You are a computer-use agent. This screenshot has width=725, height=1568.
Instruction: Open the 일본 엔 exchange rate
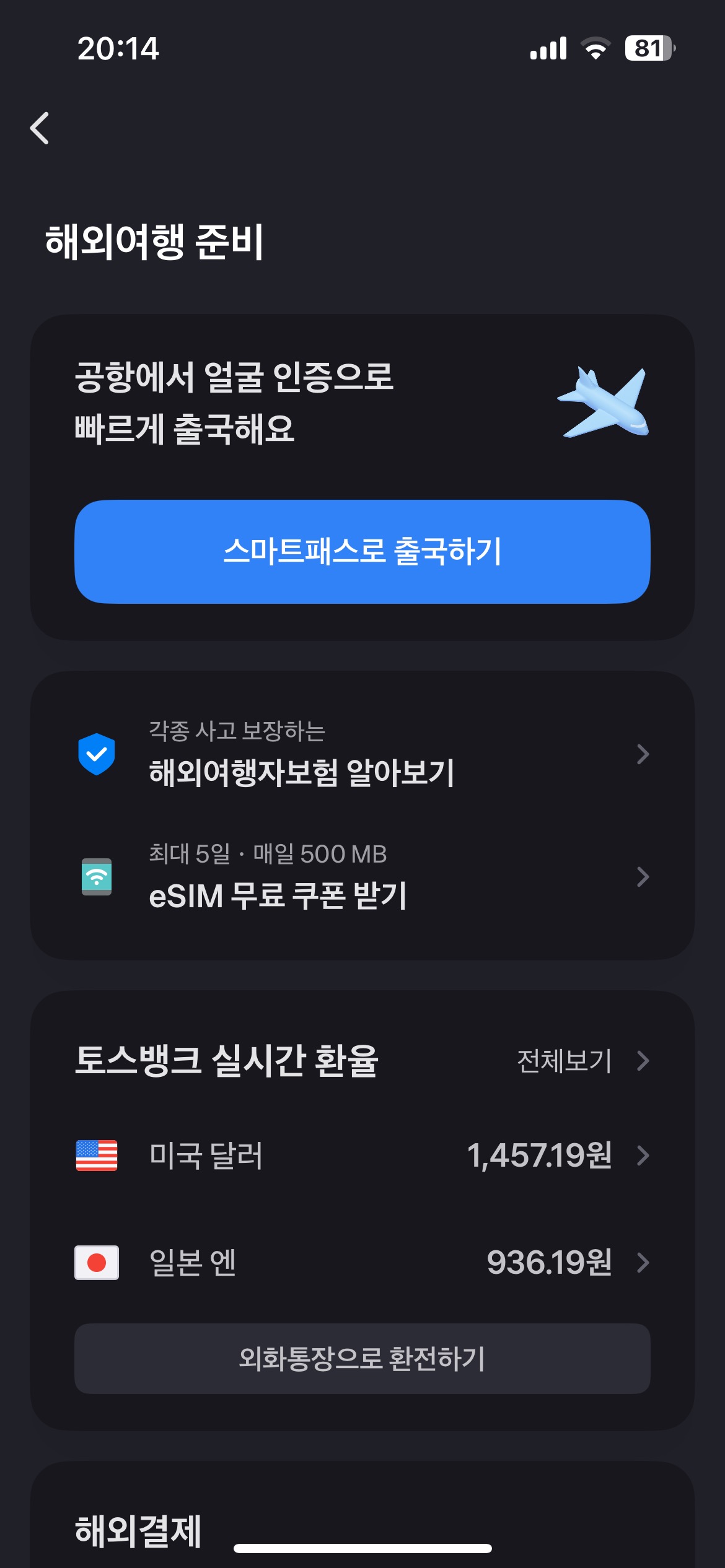(362, 1262)
